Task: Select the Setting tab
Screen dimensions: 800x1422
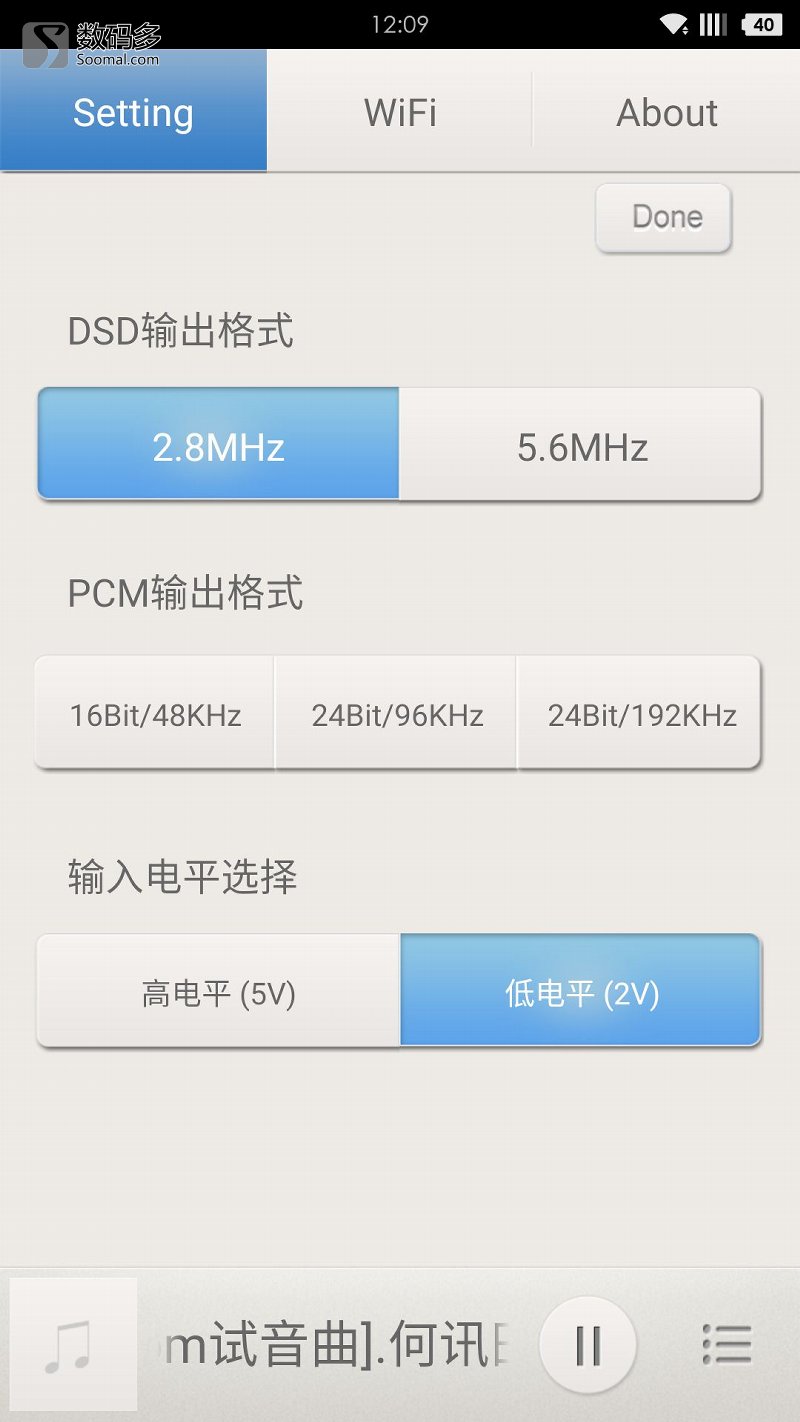Action: click(x=133, y=112)
